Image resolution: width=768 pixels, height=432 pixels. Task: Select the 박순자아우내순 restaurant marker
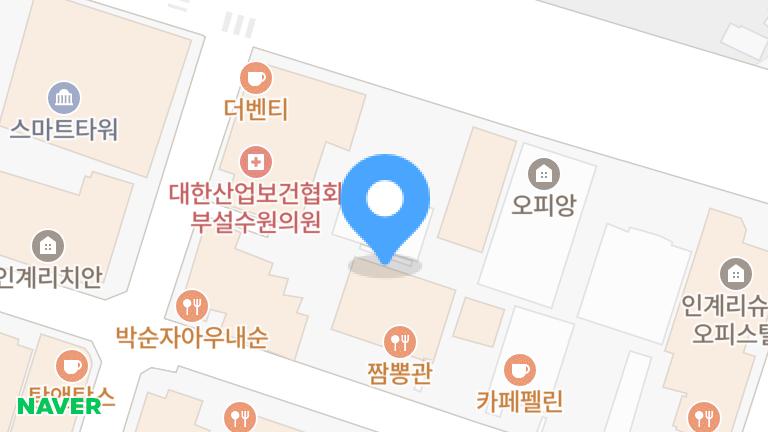(x=191, y=304)
